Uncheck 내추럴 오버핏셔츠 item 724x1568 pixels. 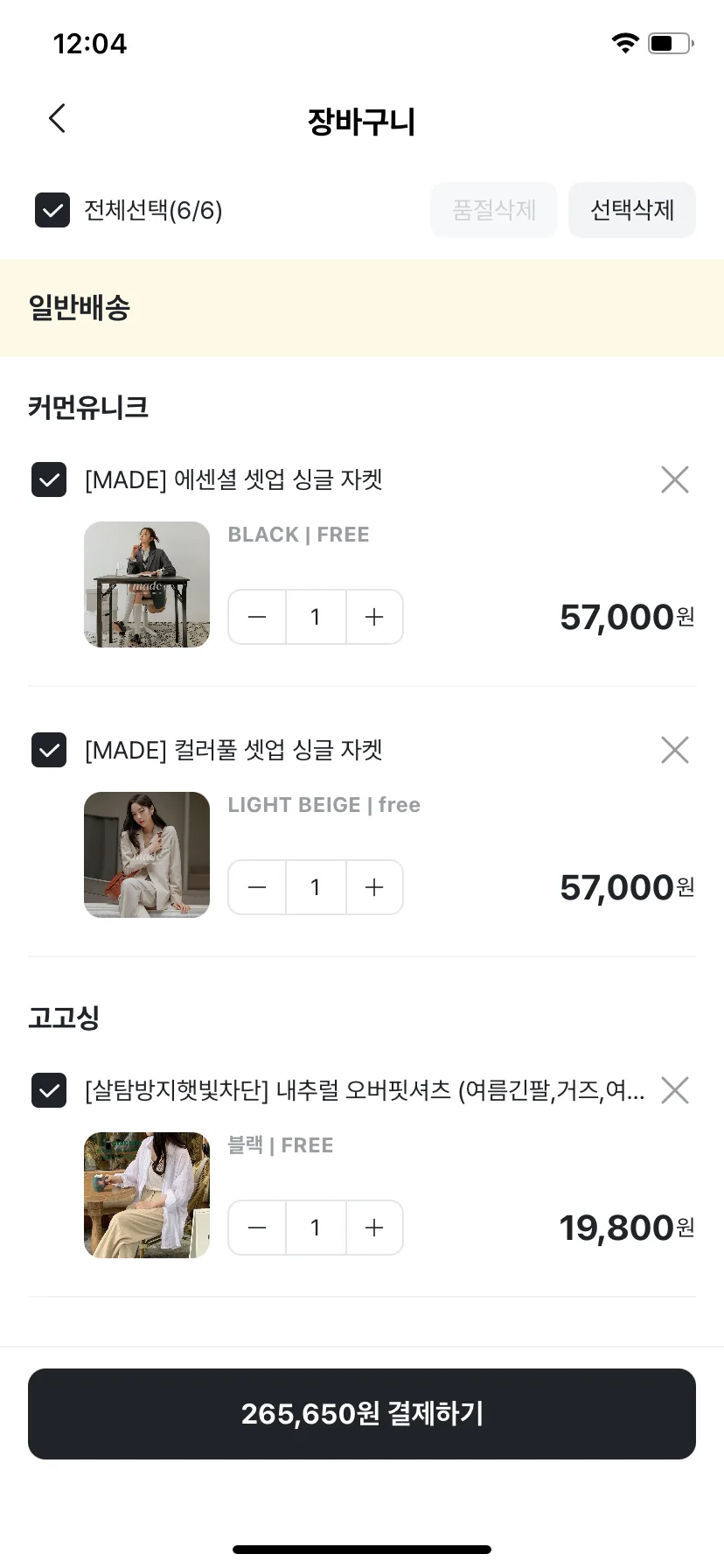(49, 1090)
